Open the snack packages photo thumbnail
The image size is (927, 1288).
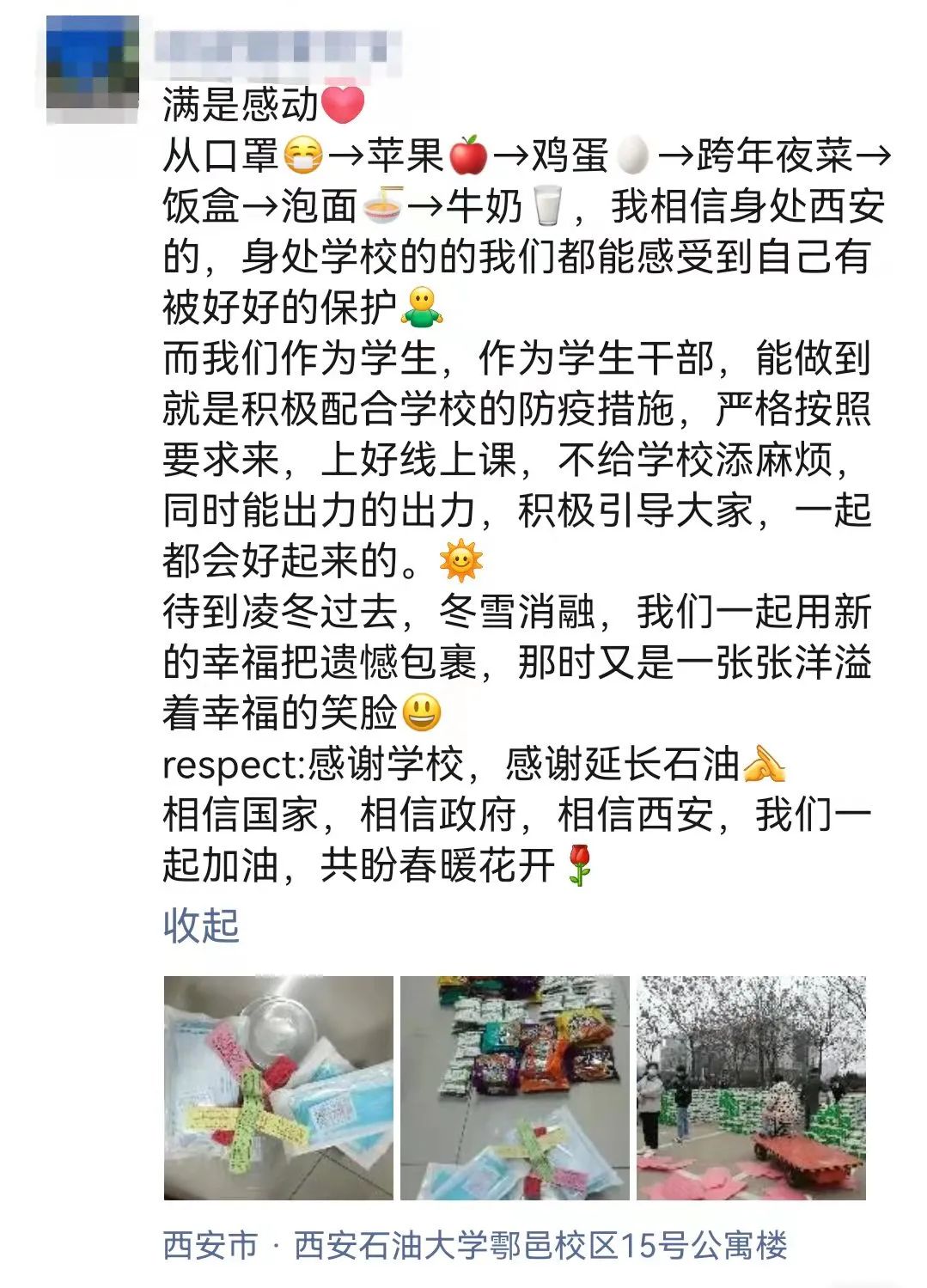[x=515, y=1087]
